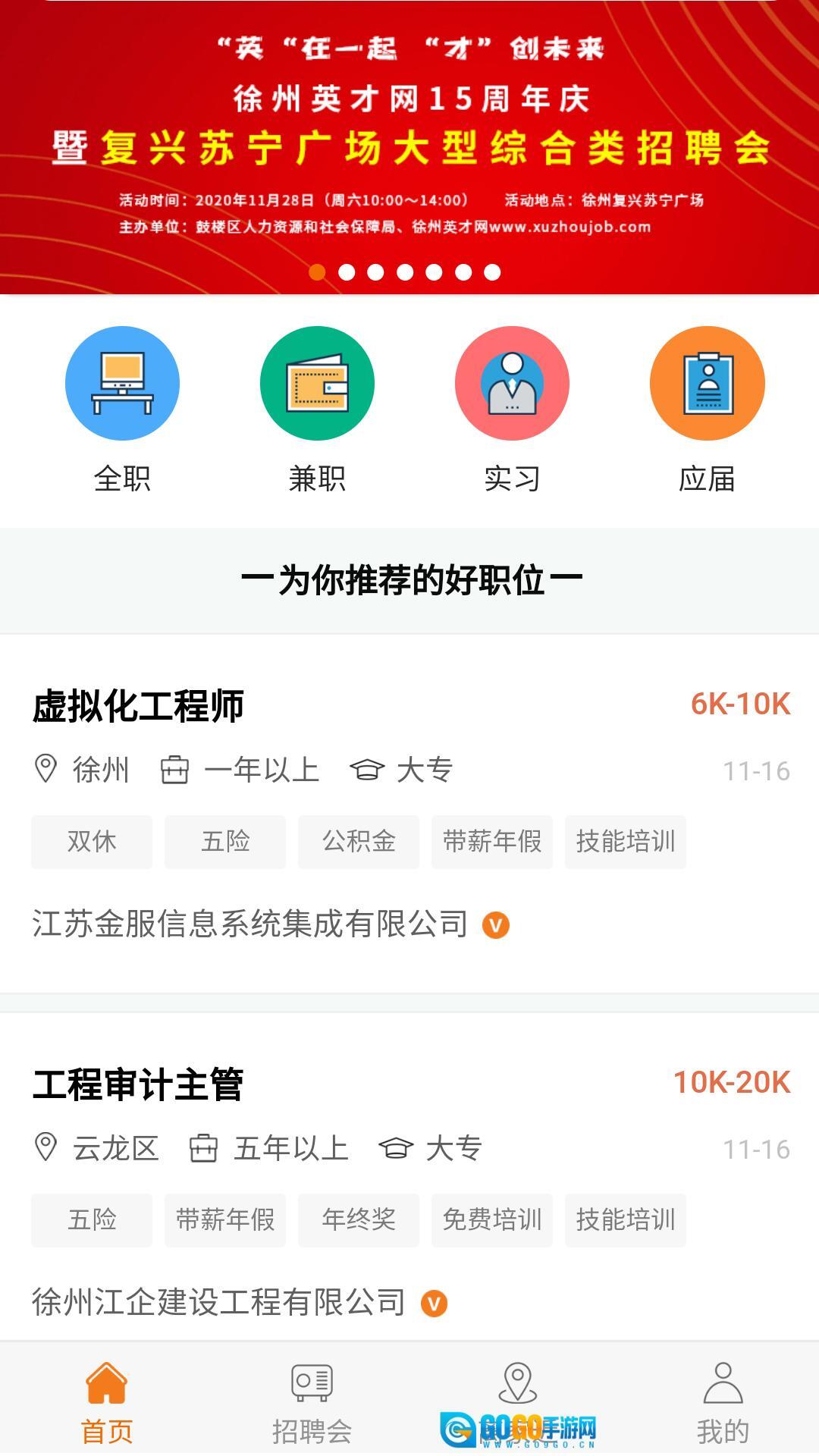Viewport: 819px width, 1456px height.
Task: Open the 应届 fresh graduate category
Action: click(707, 409)
